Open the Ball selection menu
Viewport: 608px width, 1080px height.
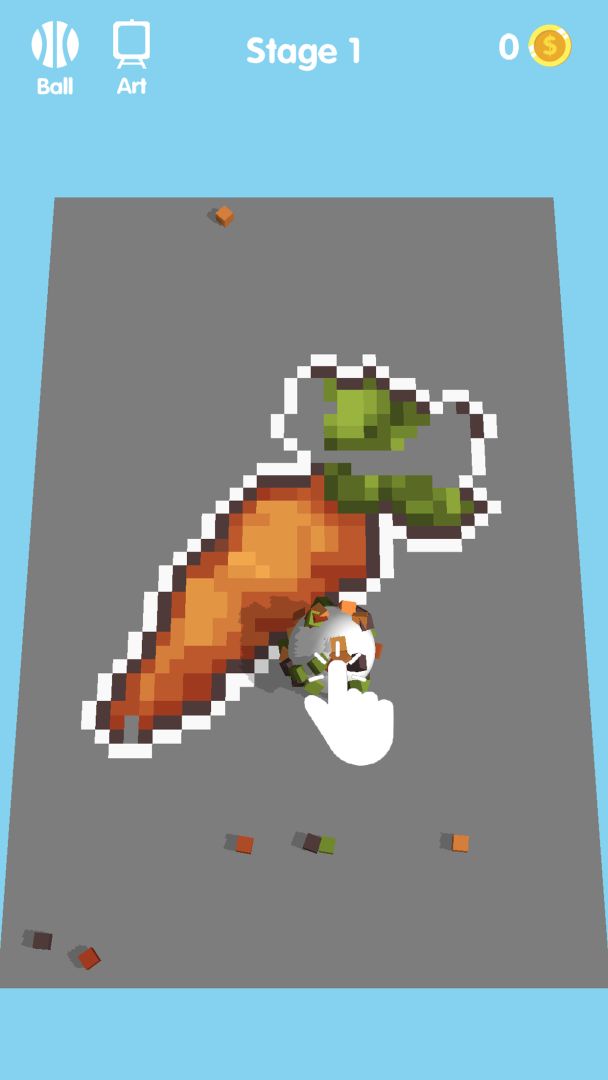click(x=55, y=57)
